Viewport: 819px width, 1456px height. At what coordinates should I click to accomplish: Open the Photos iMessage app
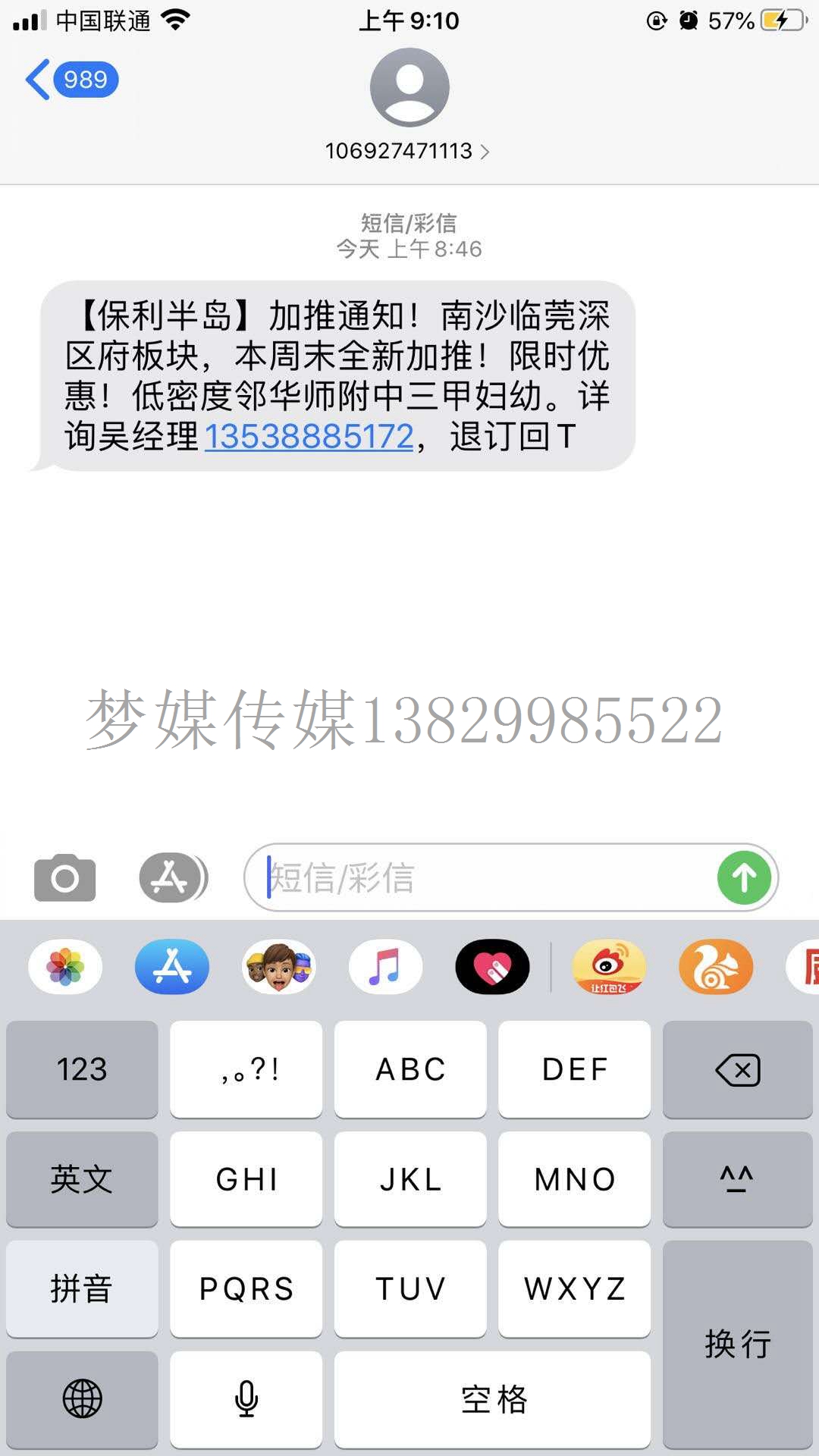coord(65,967)
